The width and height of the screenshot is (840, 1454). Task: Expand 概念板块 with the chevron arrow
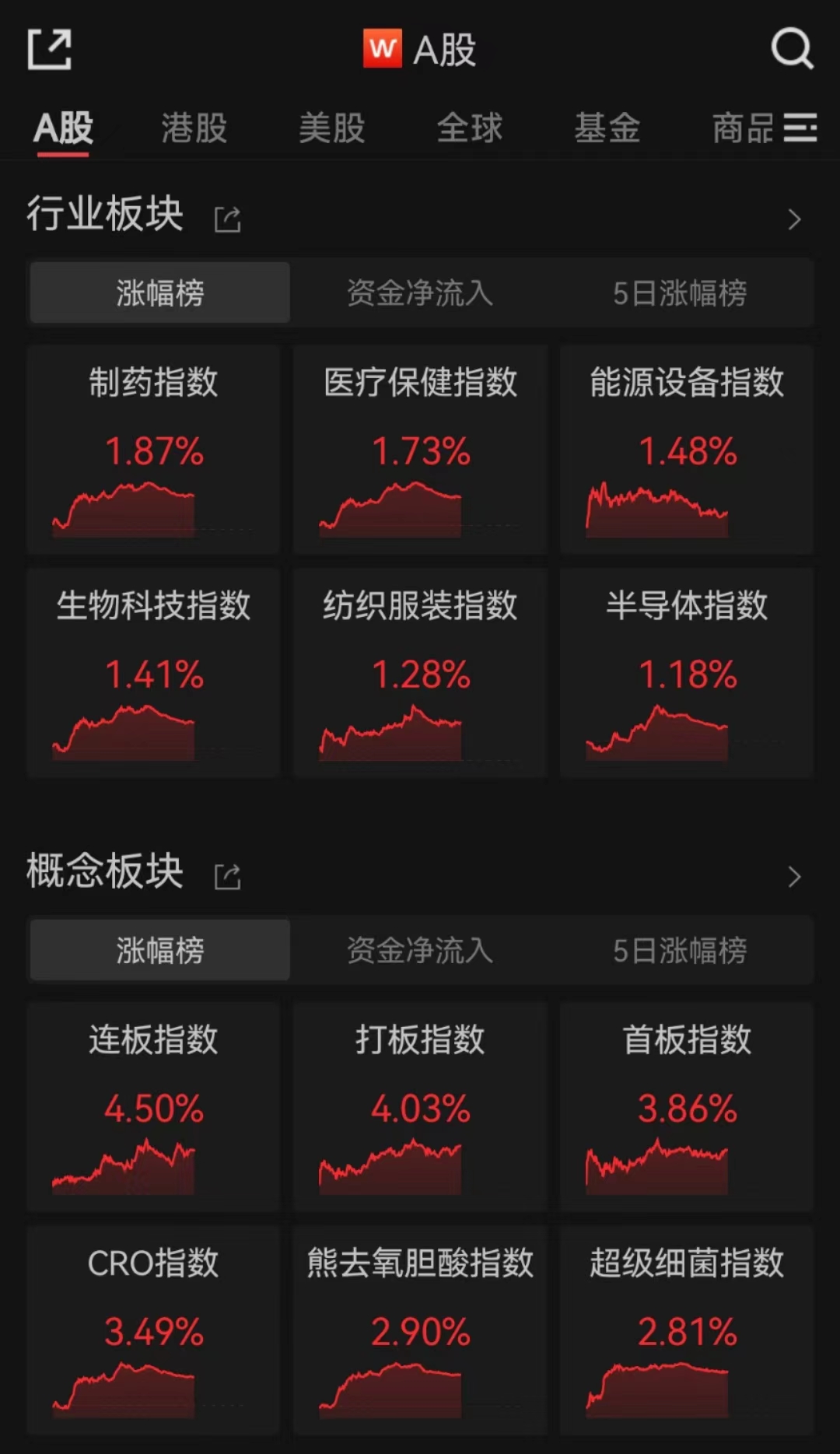793,877
